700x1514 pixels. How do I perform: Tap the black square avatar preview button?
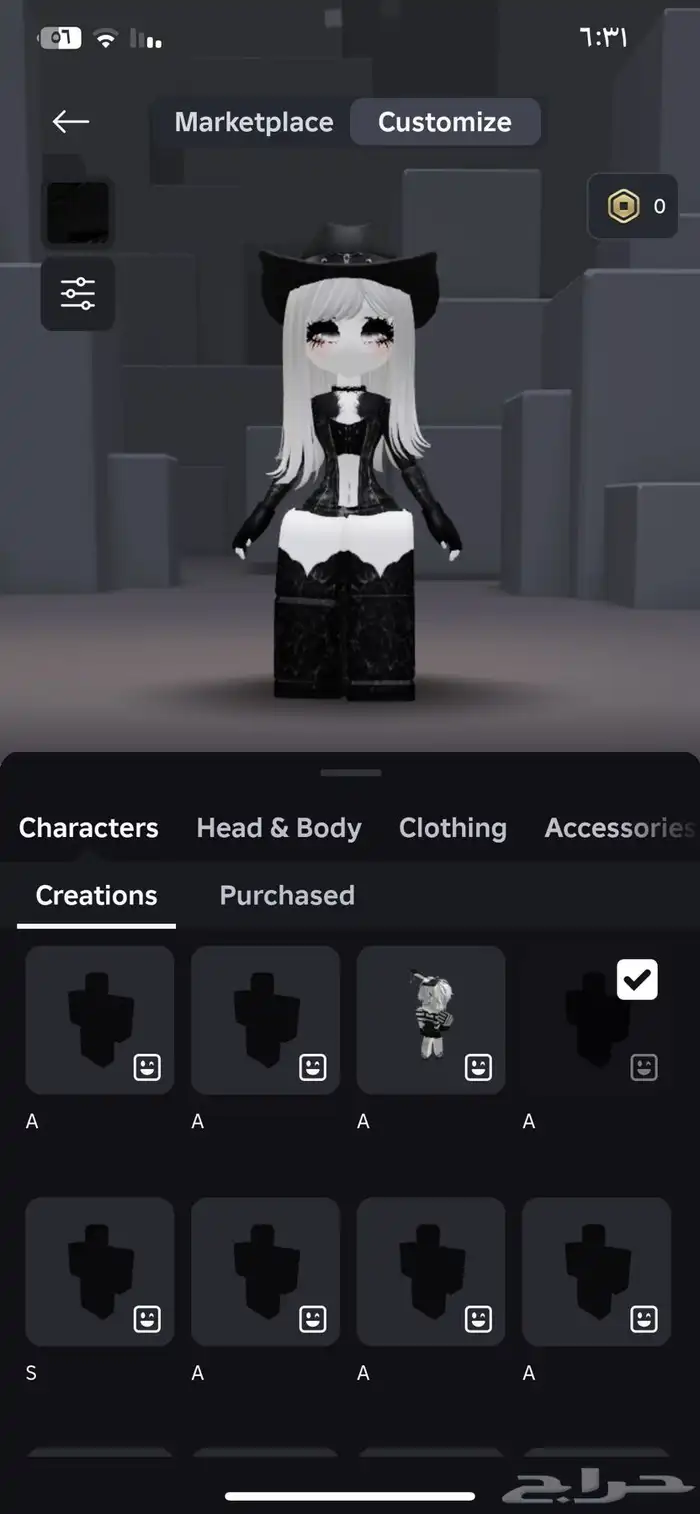pyautogui.click(x=77, y=212)
